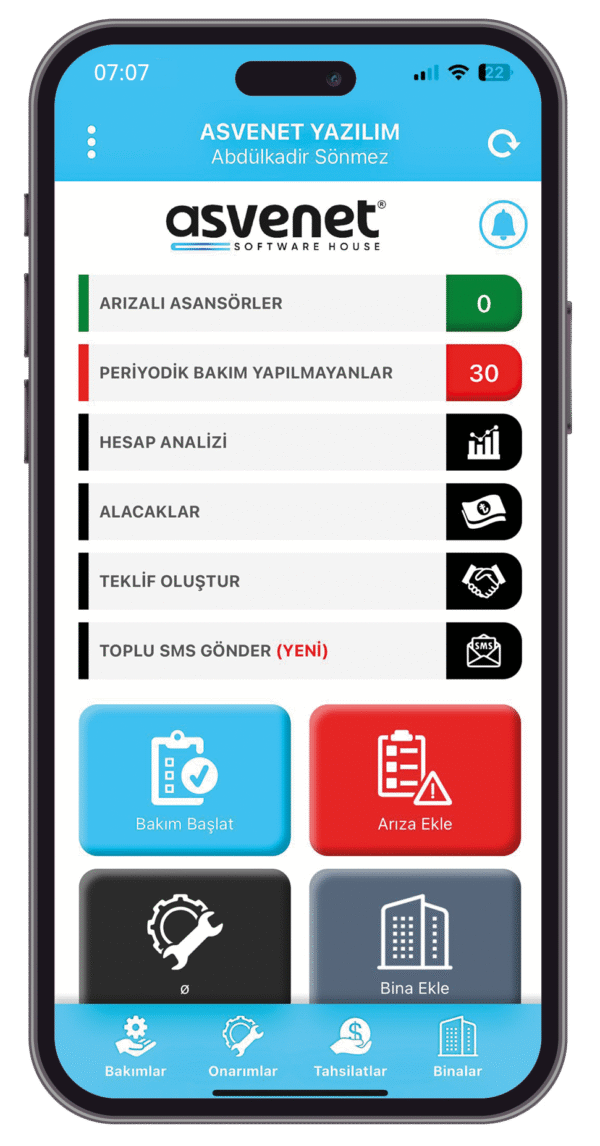
Task: Switch to the Bakımlar tab
Action: tap(136, 1046)
